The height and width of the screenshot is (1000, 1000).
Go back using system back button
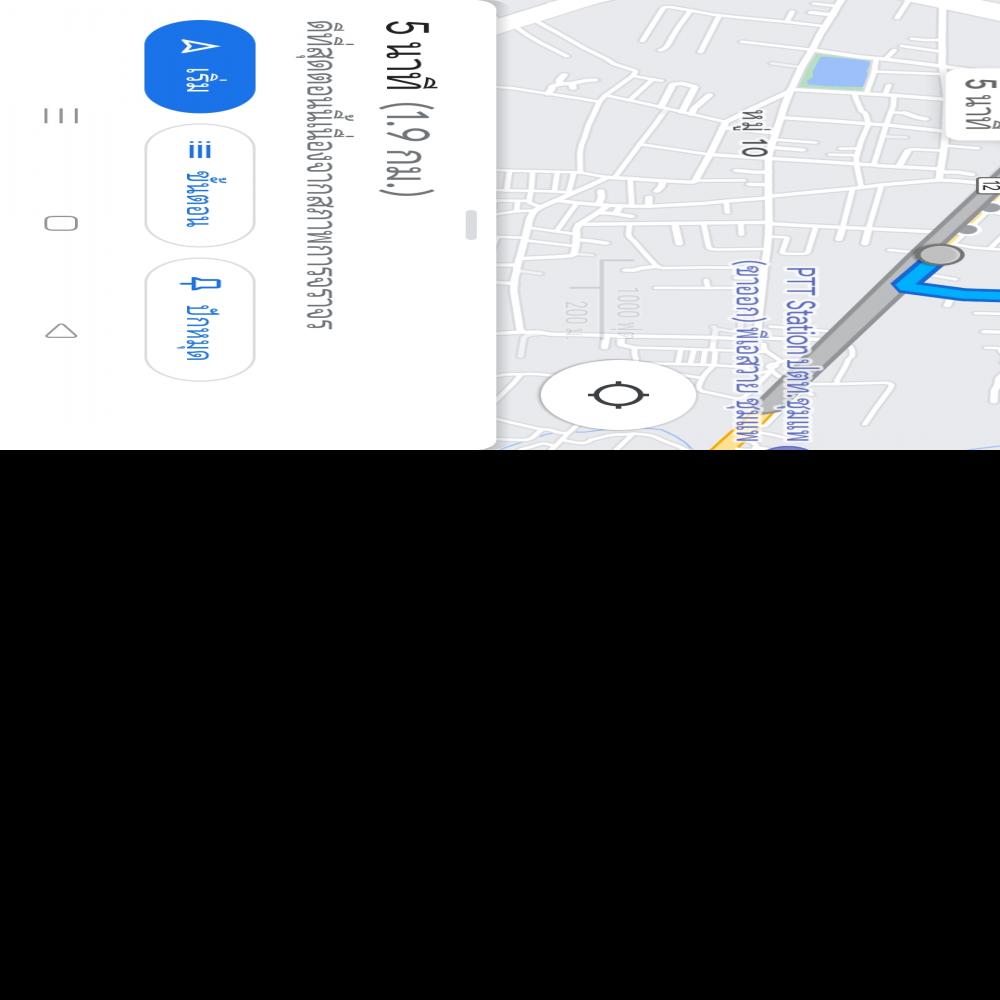pyautogui.click(x=61, y=331)
